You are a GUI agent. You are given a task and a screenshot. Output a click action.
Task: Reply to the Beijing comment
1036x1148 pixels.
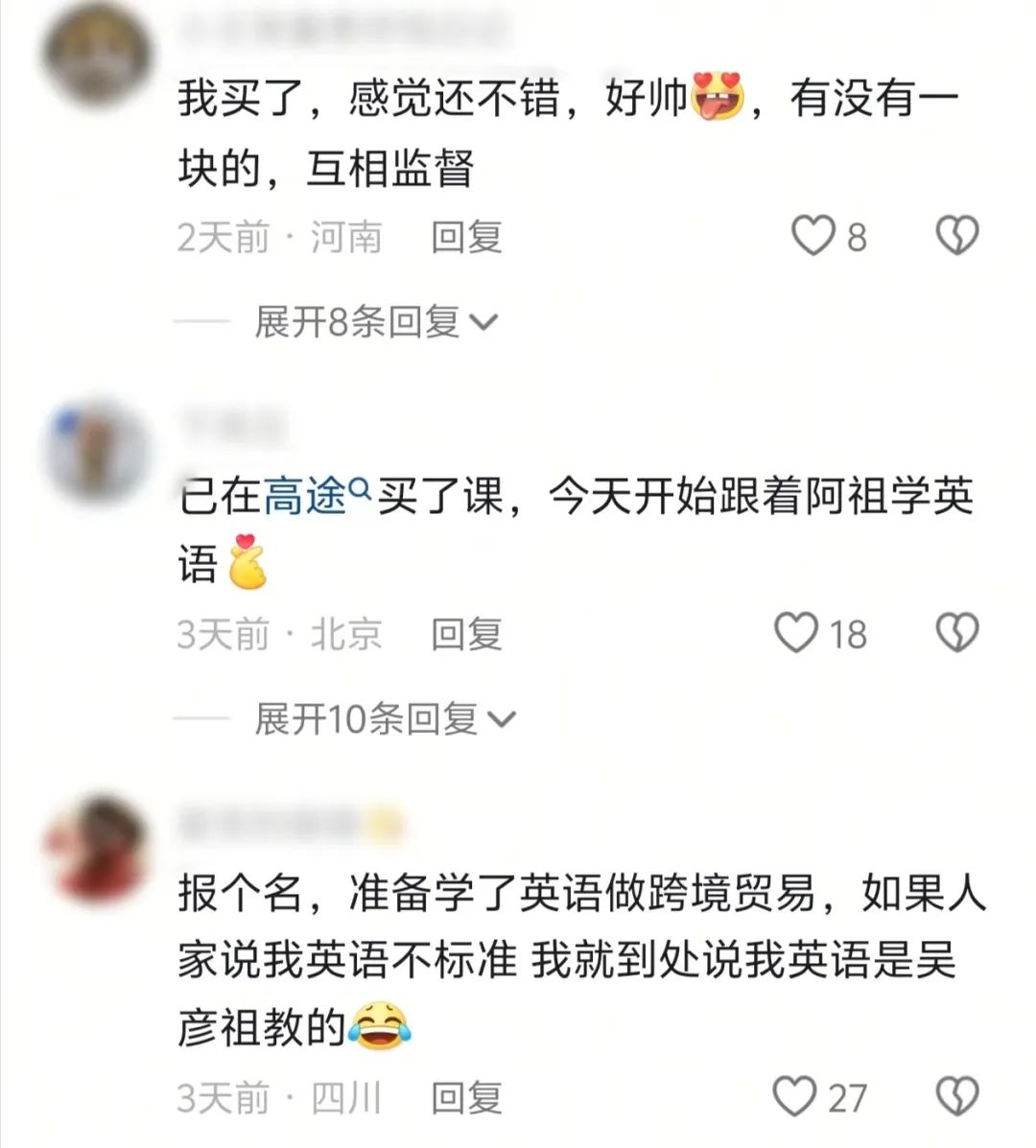tap(466, 635)
